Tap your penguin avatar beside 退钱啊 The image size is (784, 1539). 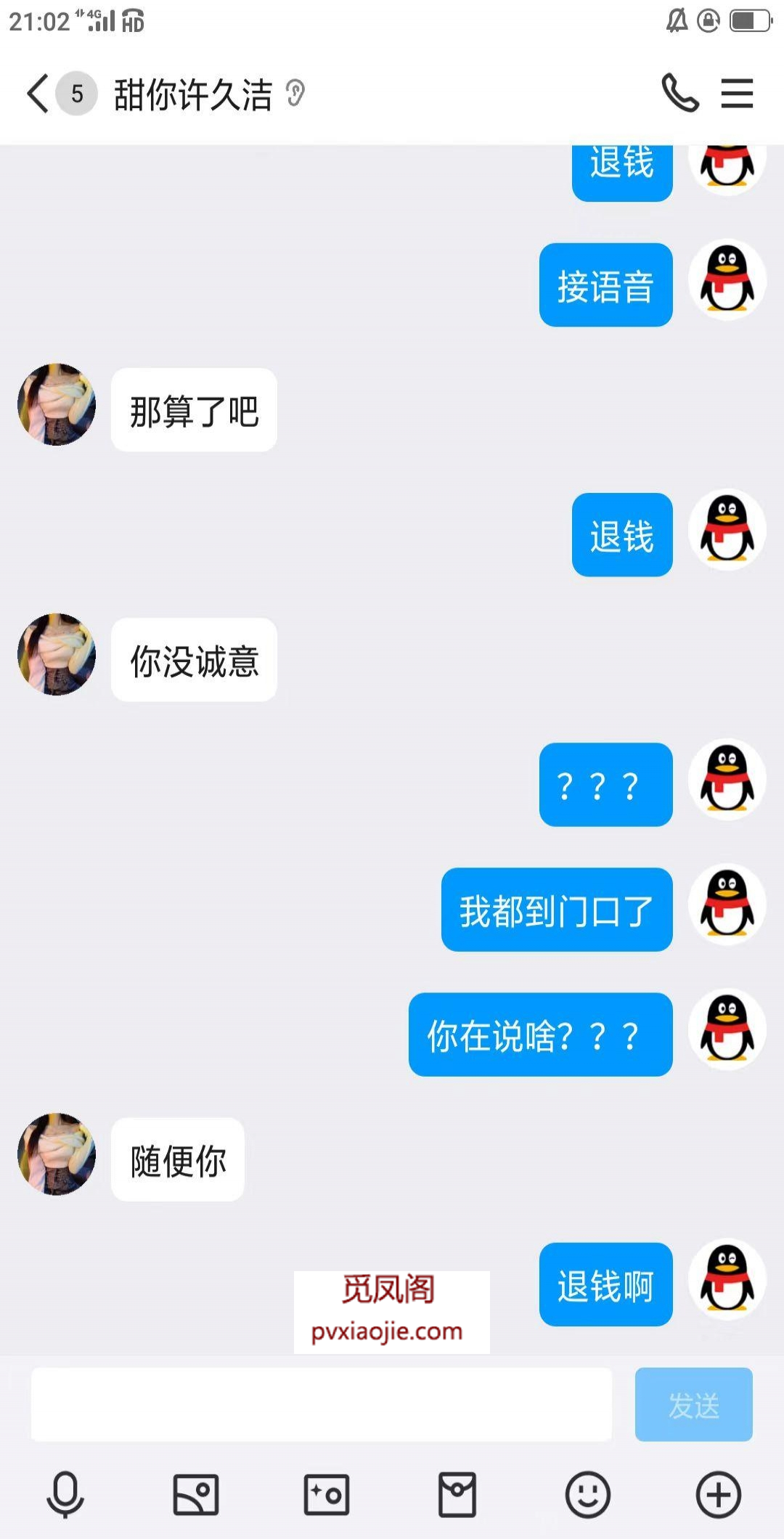pyautogui.click(x=727, y=1284)
